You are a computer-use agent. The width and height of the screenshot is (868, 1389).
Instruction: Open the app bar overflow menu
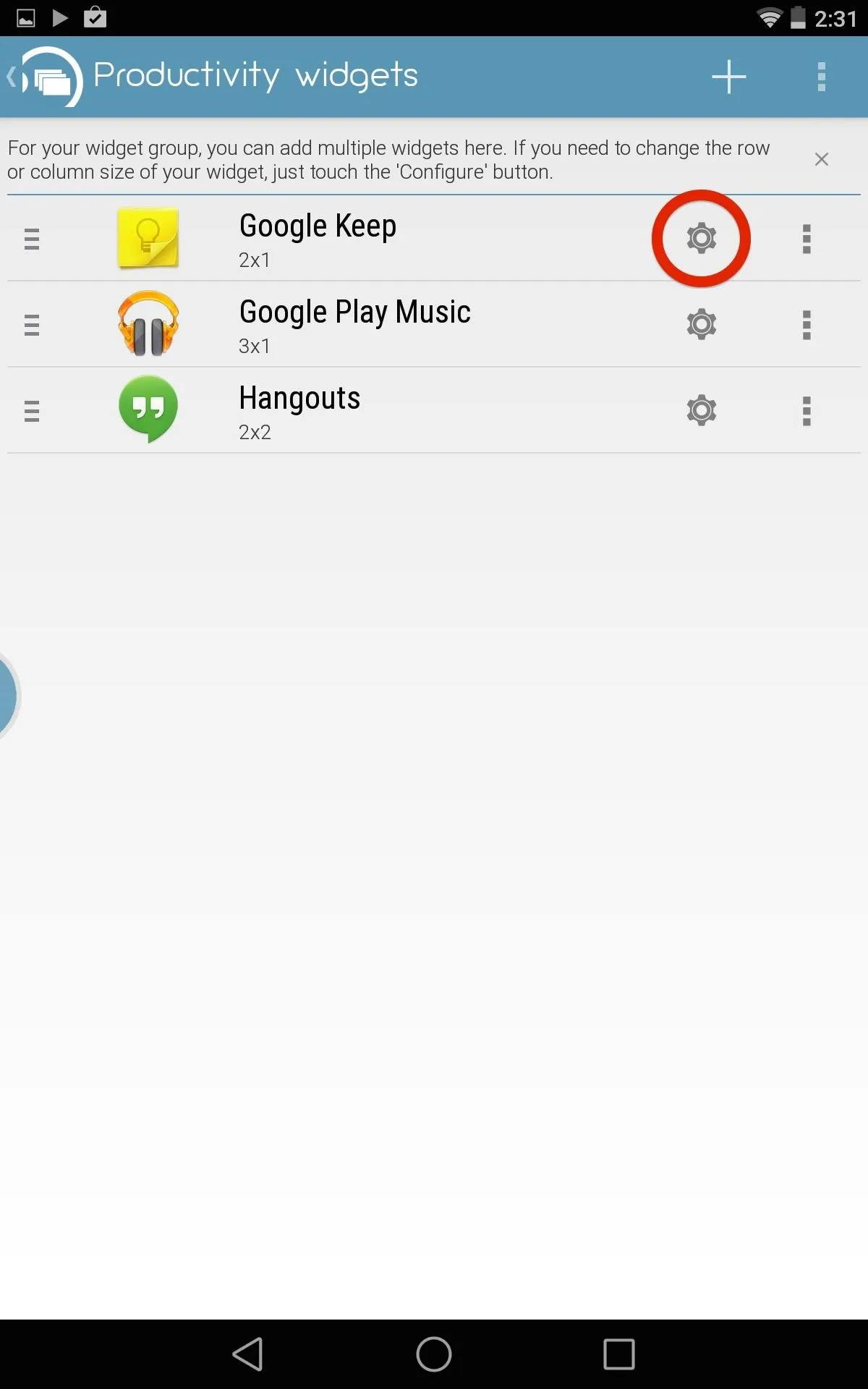click(x=821, y=77)
